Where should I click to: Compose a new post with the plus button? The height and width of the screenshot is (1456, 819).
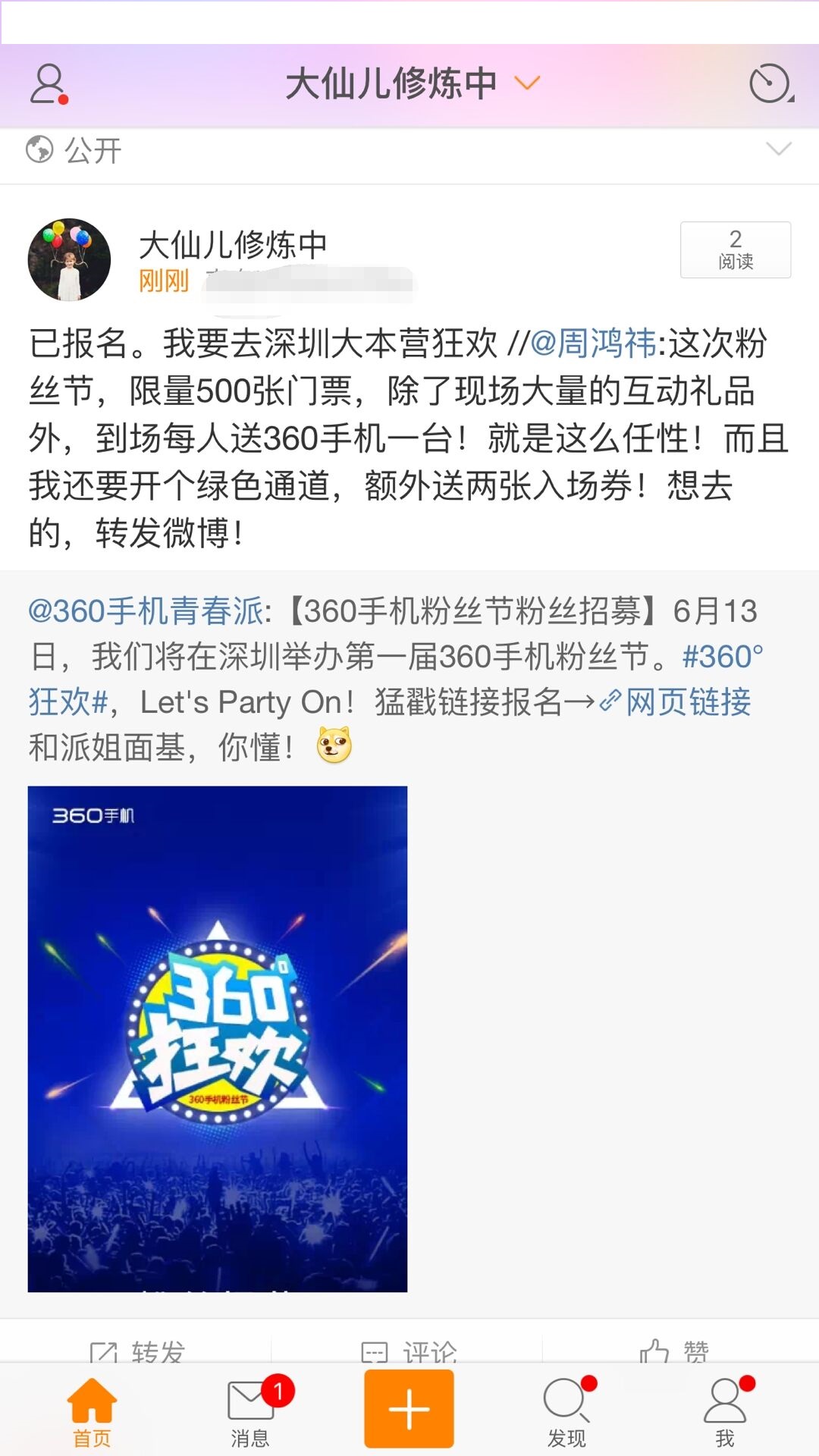409,1409
